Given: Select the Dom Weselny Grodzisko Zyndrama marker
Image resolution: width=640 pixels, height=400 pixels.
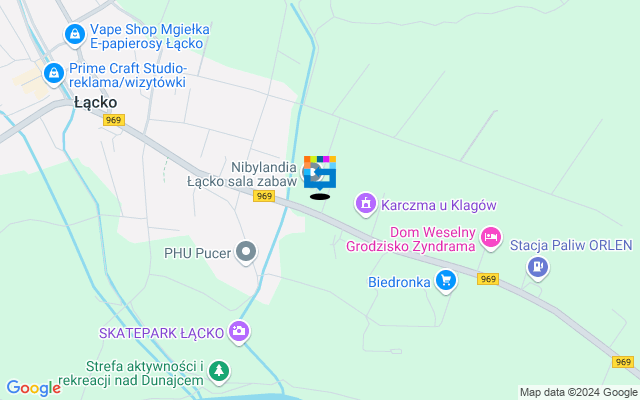Looking at the screenshot, I should coord(490,237).
